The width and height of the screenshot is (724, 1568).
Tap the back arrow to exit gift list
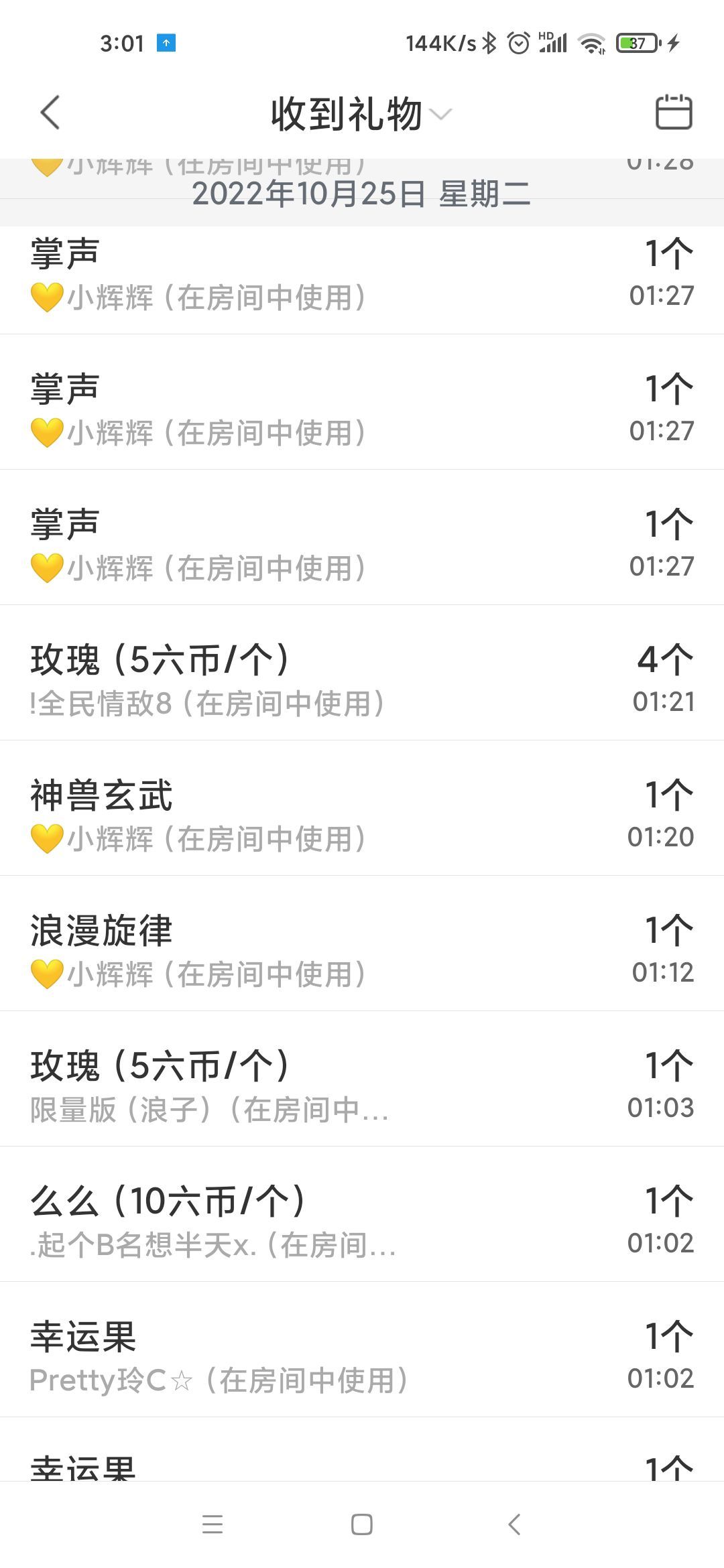coord(49,113)
